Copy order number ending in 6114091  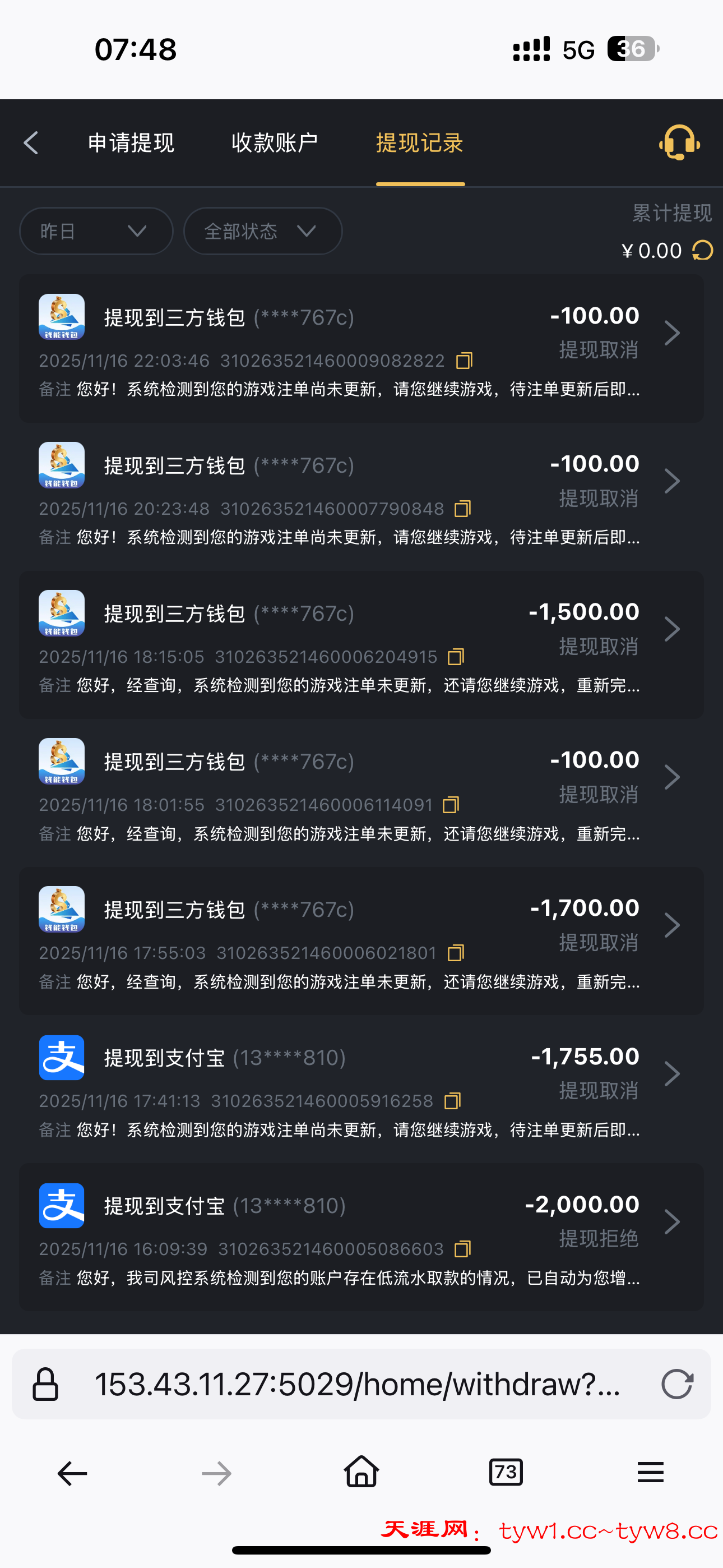tap(451, 805)
